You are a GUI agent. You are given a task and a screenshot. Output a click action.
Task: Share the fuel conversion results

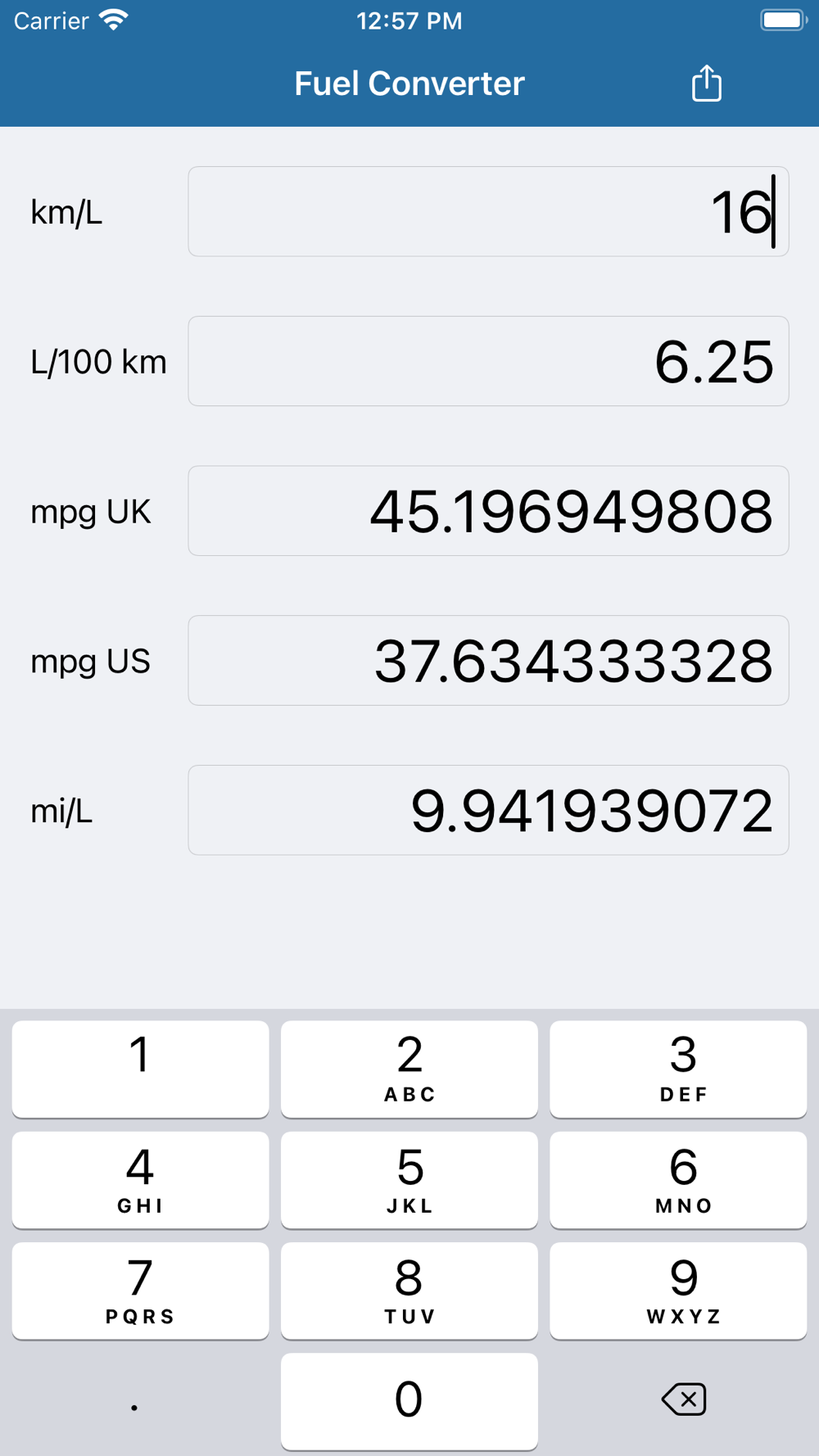click(x=706, y=84)
